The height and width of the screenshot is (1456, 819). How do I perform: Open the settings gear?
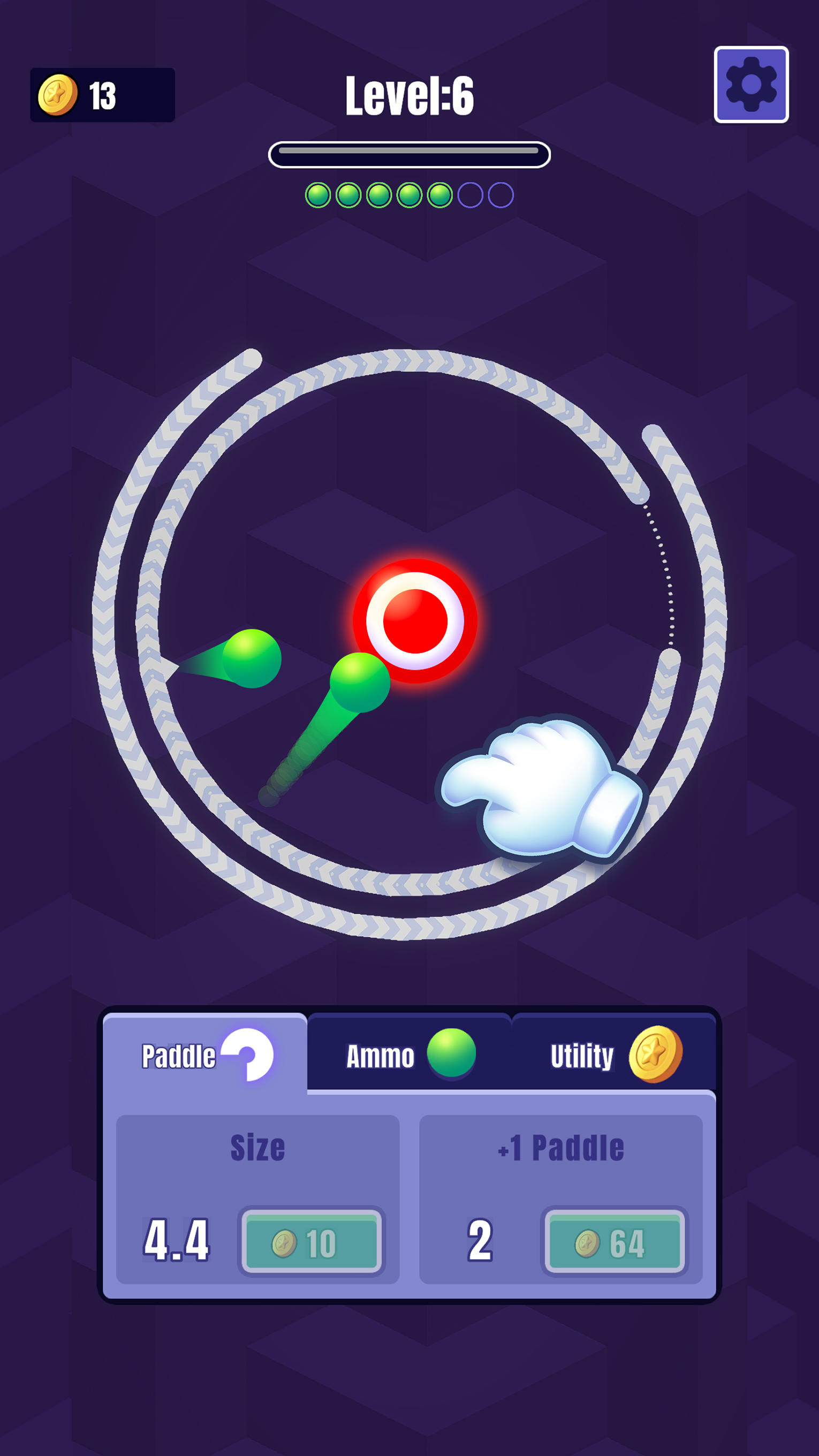pos(750,85)
